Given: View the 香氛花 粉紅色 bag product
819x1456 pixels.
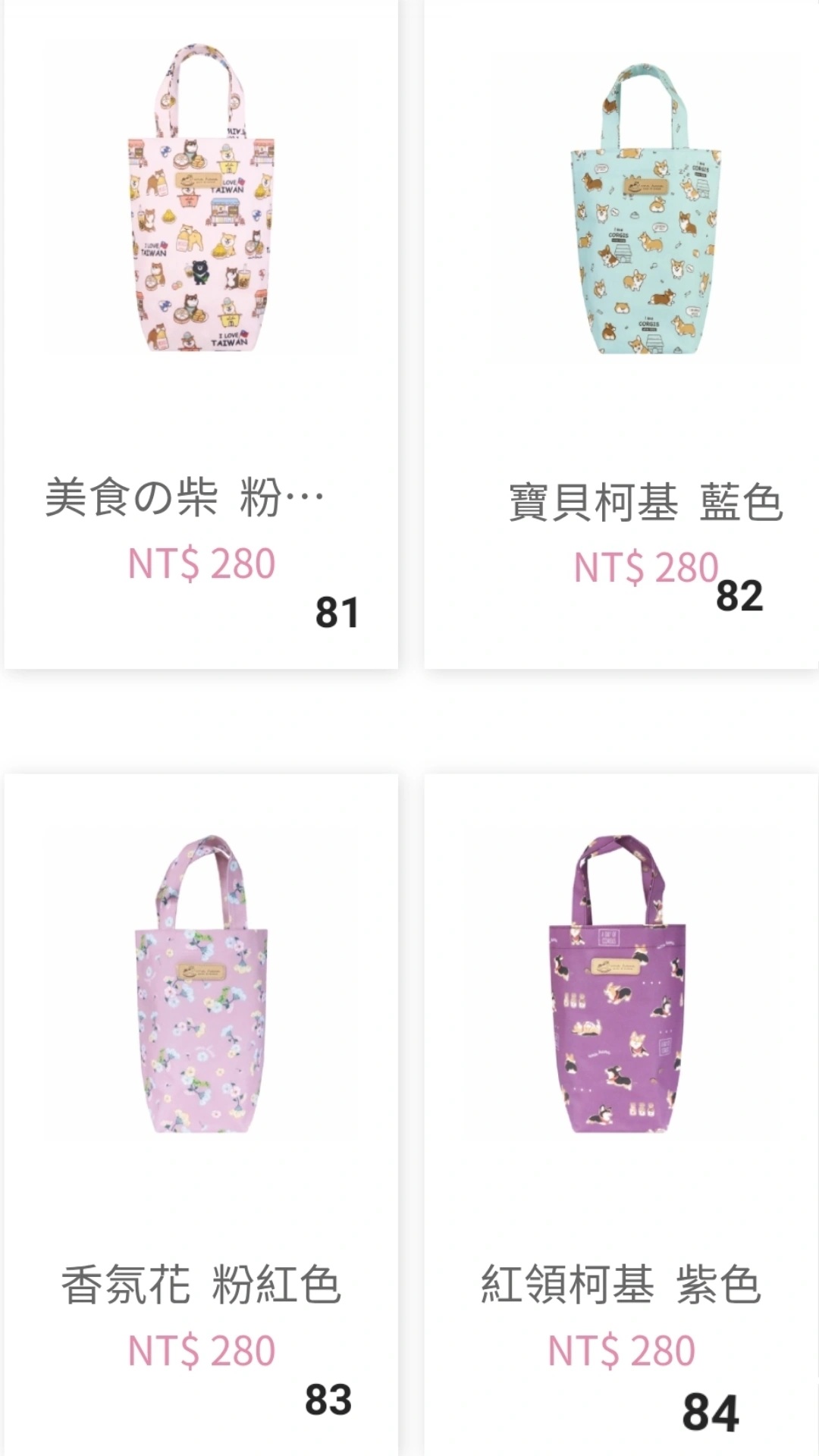Looking at the screenshot, I should (x=201, y=1115).
